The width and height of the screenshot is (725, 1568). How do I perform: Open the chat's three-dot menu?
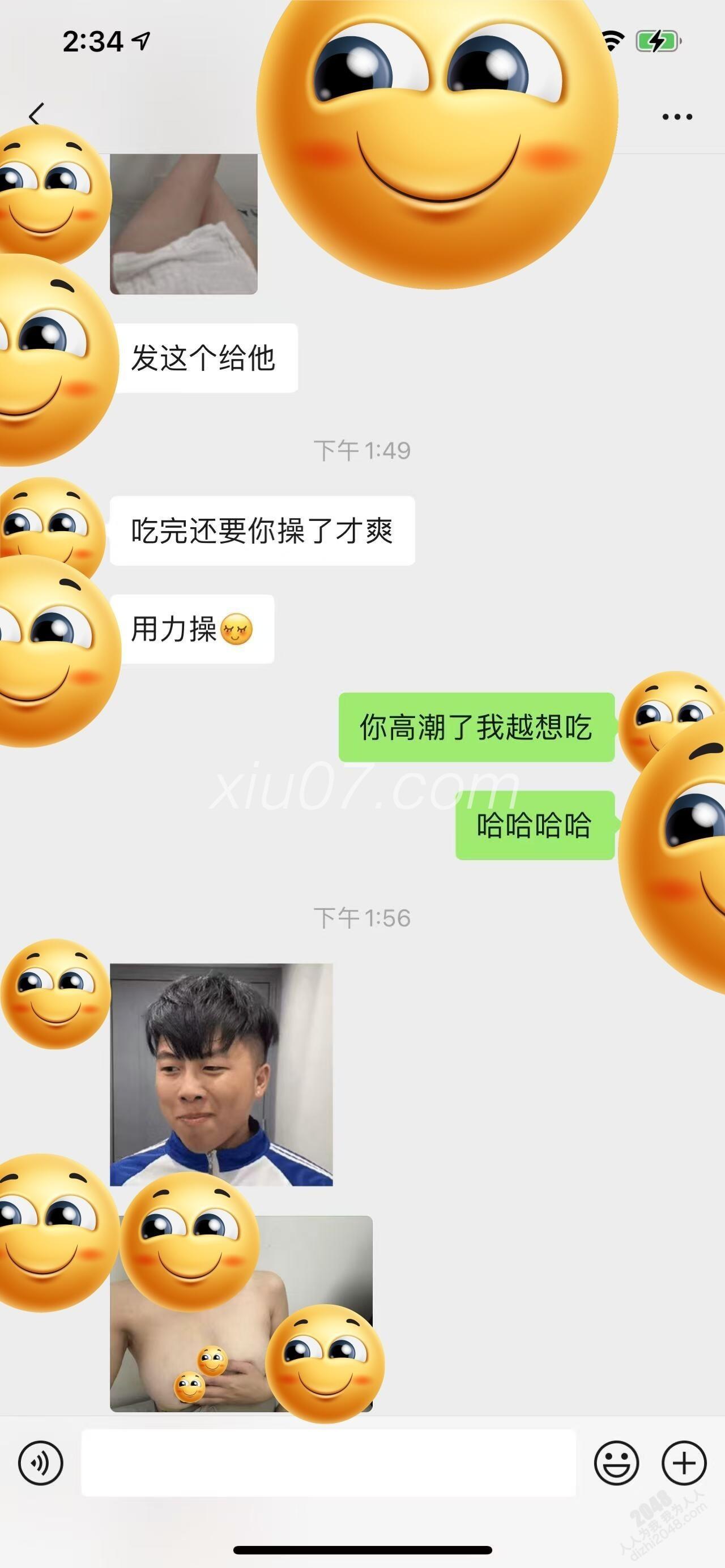pyautogui.click(x=677, y=116)
